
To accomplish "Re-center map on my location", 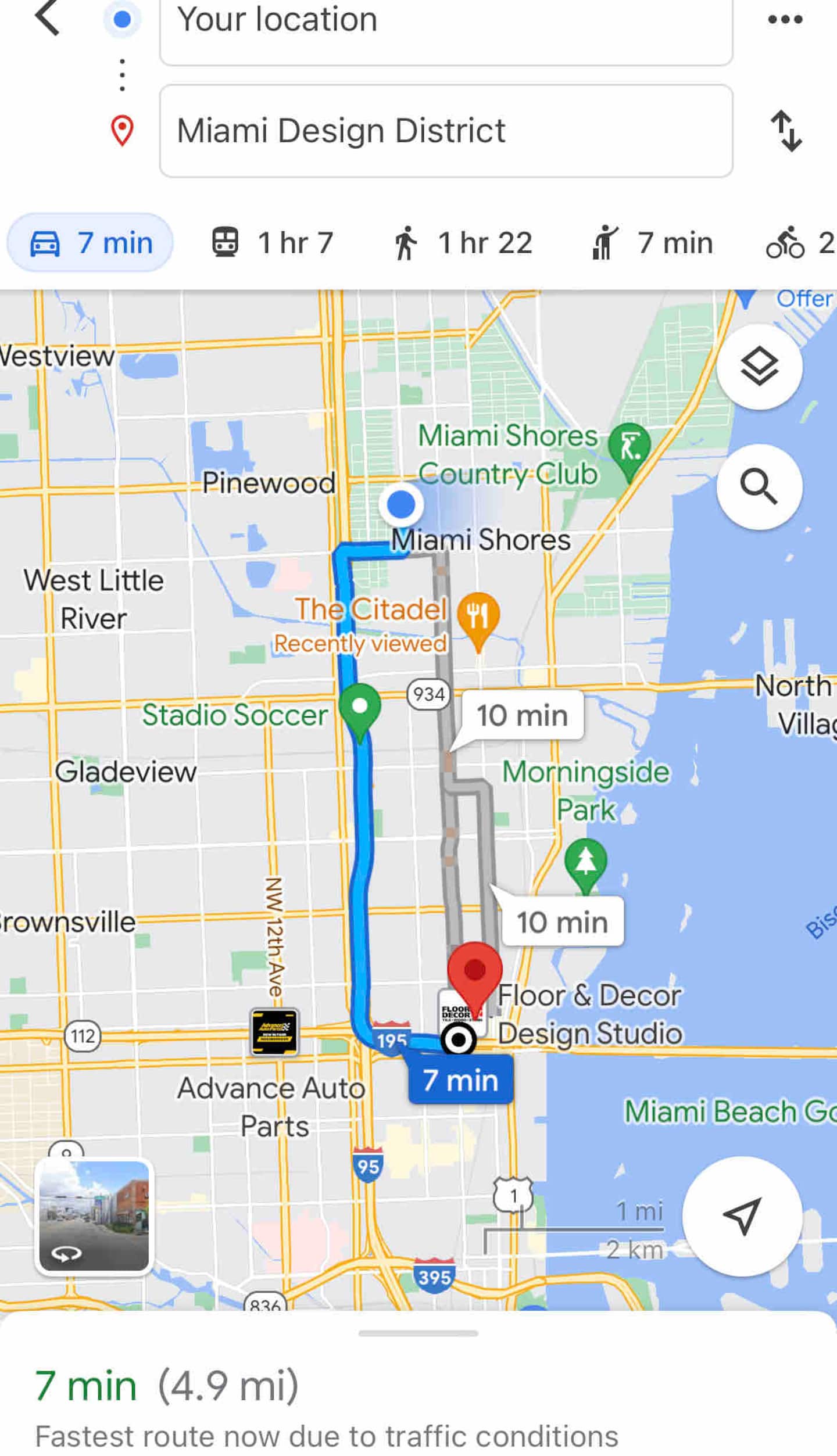I will click(x=742, y=1214).
